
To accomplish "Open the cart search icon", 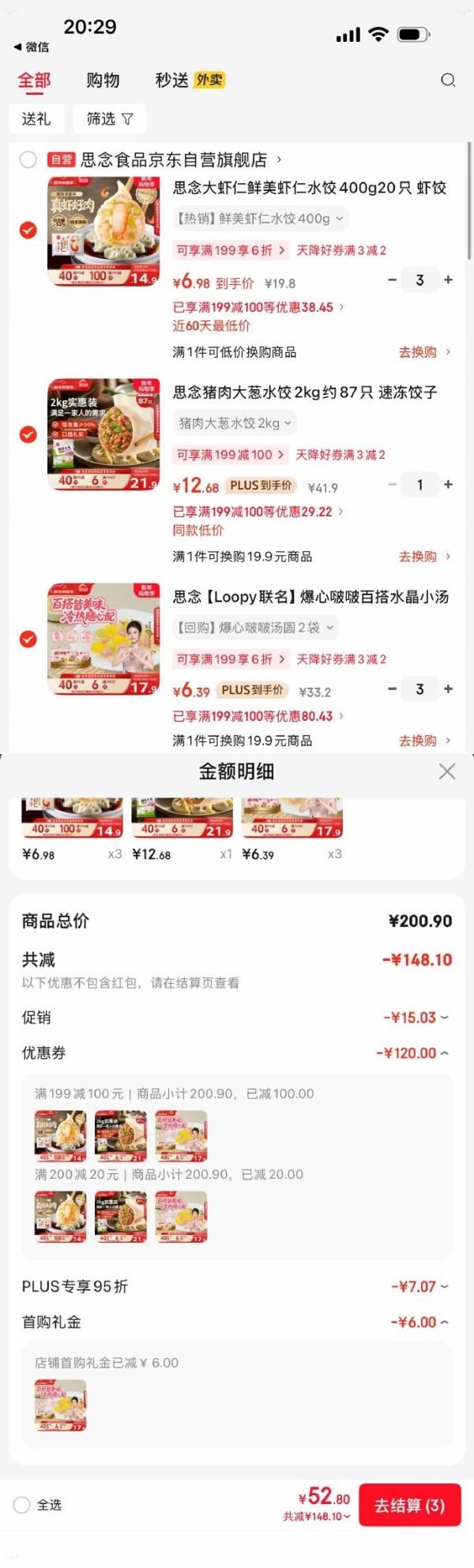I will click(x=448, y=80).
